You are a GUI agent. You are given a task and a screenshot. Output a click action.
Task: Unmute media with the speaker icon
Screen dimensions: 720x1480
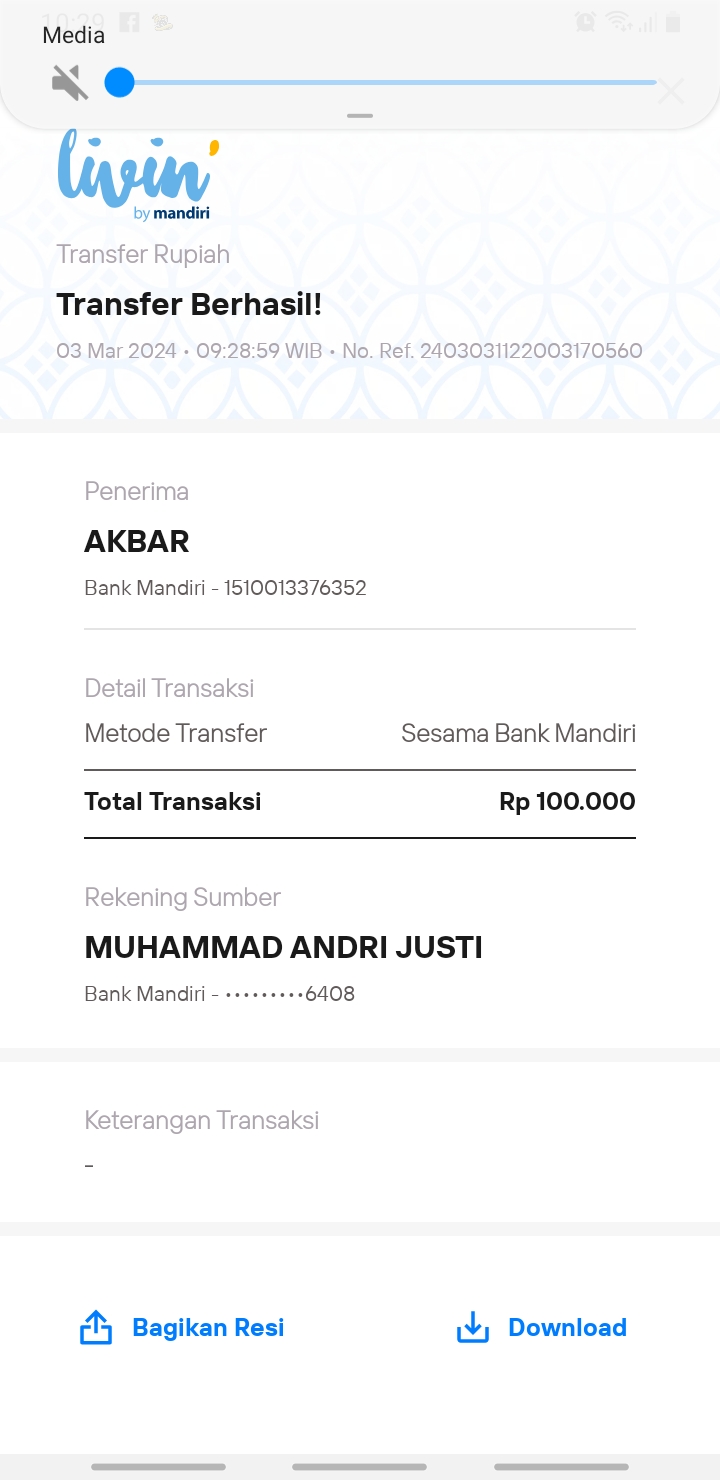(70, 82)
